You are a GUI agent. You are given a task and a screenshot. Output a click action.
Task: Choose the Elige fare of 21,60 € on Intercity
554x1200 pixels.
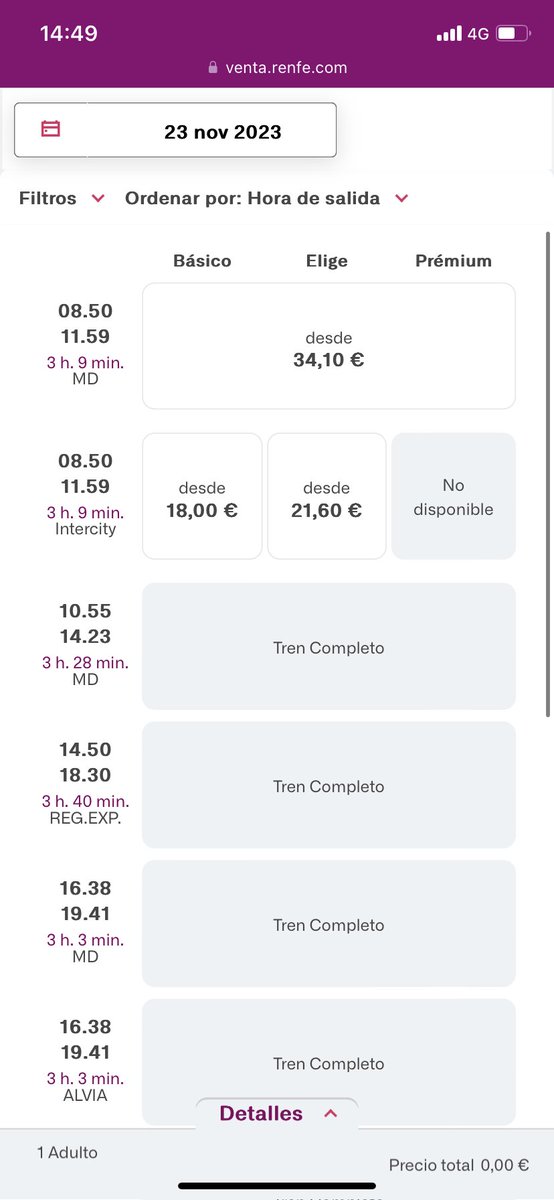(x=327, y=496)
